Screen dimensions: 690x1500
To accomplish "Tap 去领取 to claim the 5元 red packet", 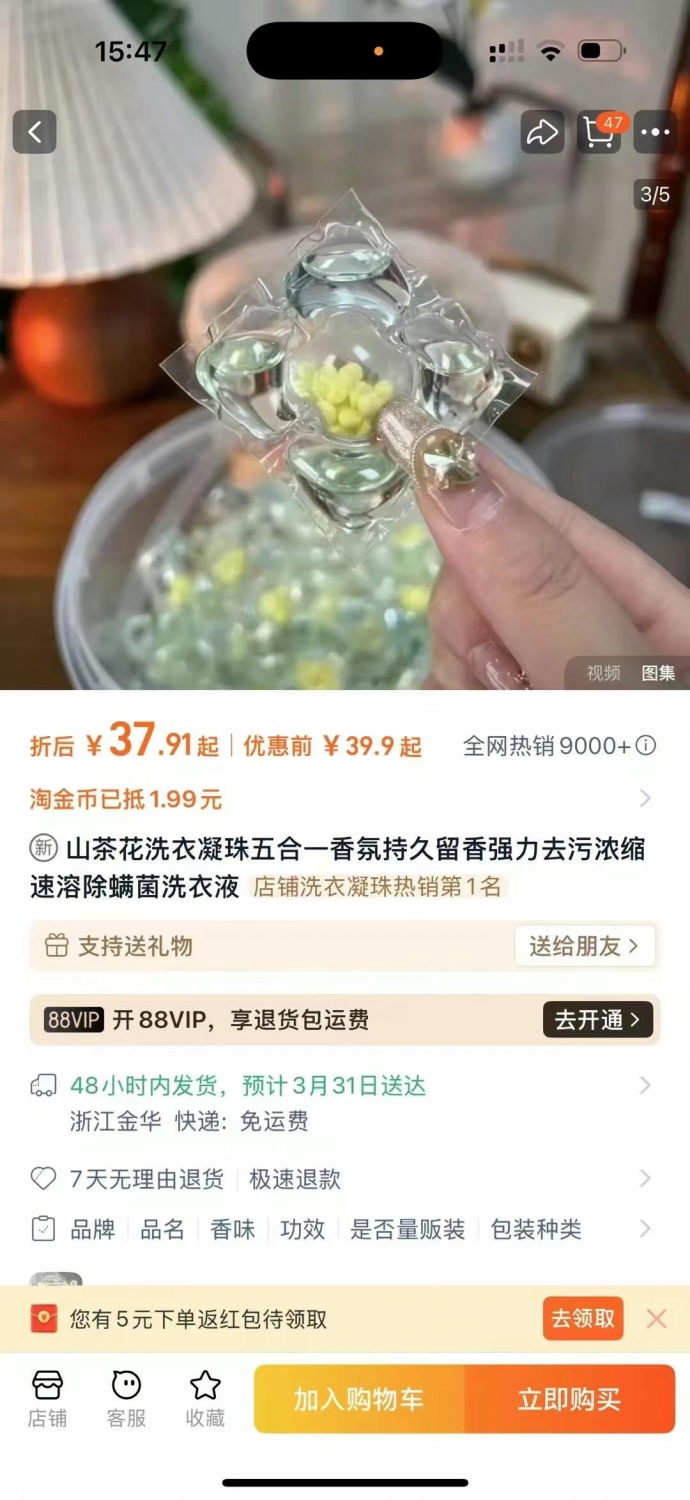I will (583, 1319).
